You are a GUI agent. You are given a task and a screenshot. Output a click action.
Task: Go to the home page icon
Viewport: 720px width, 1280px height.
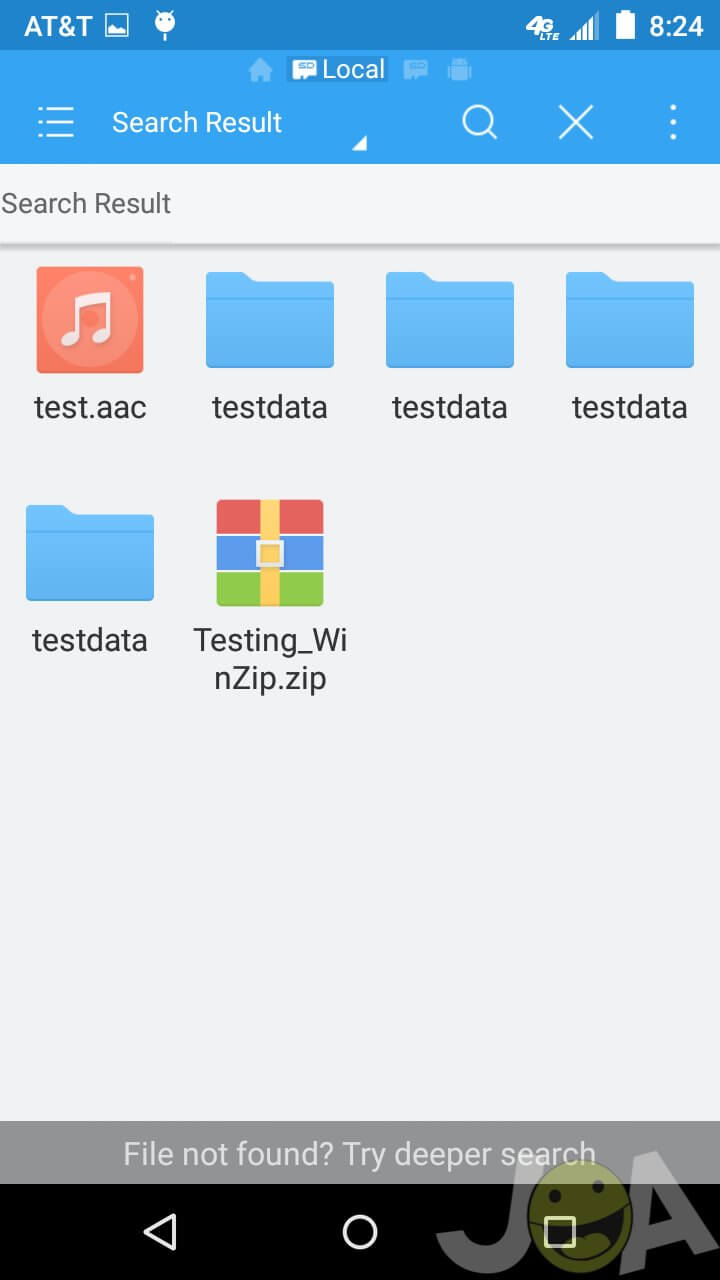[260, 70]
